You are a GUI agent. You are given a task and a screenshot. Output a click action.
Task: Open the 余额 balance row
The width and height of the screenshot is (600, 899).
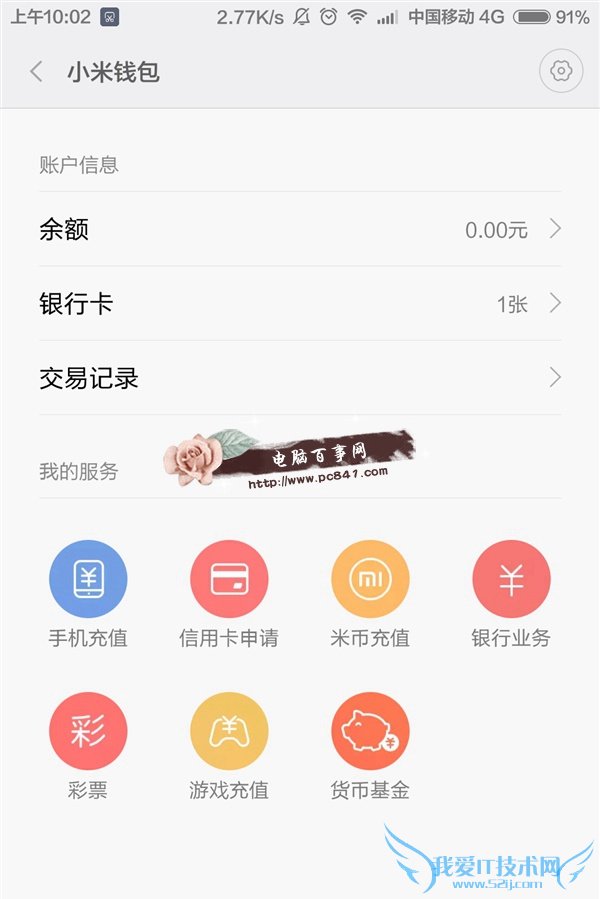300,229
